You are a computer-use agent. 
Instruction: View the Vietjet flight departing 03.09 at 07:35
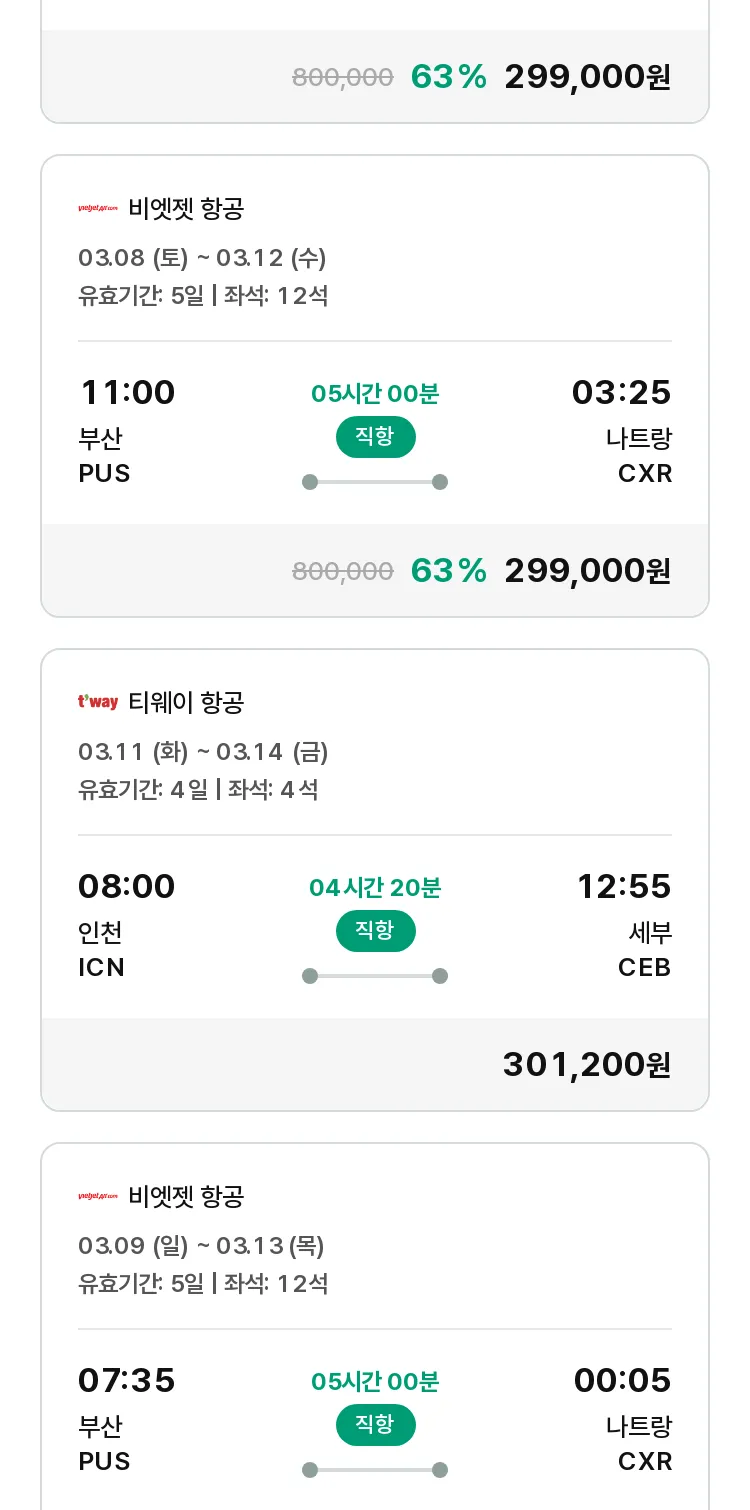[375, 1326]
